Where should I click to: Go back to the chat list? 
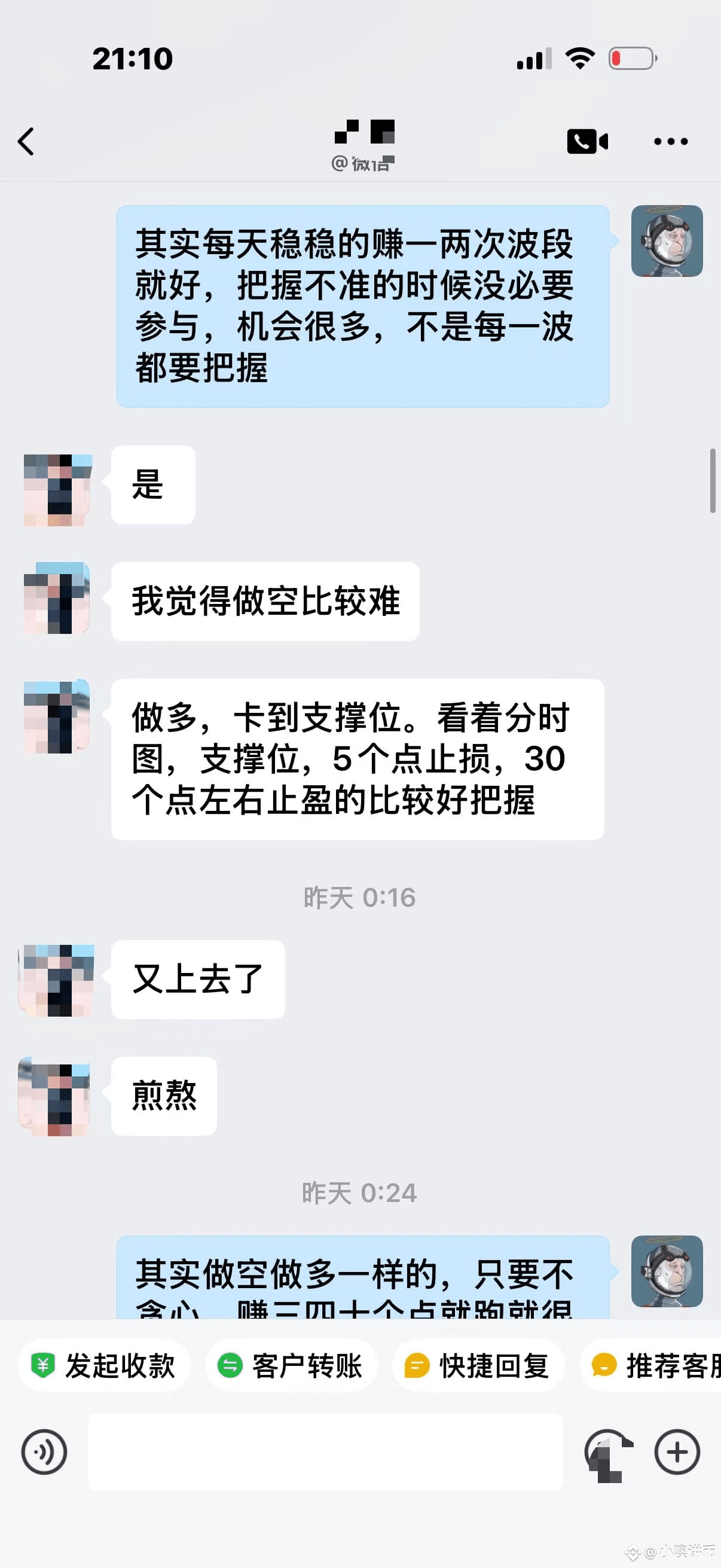(26, 142)
